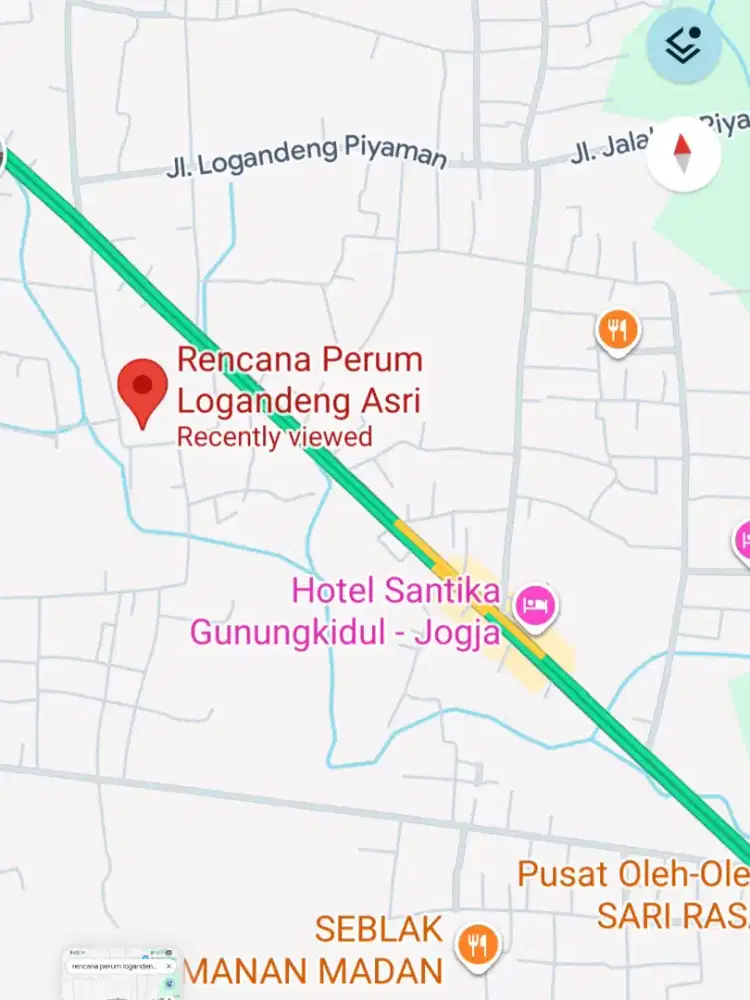The height and width of the screenshot is (1000, 750).
Task: Tap the pink hotel bed icon near Hotel Santika
Action: [x=534, y=601]
